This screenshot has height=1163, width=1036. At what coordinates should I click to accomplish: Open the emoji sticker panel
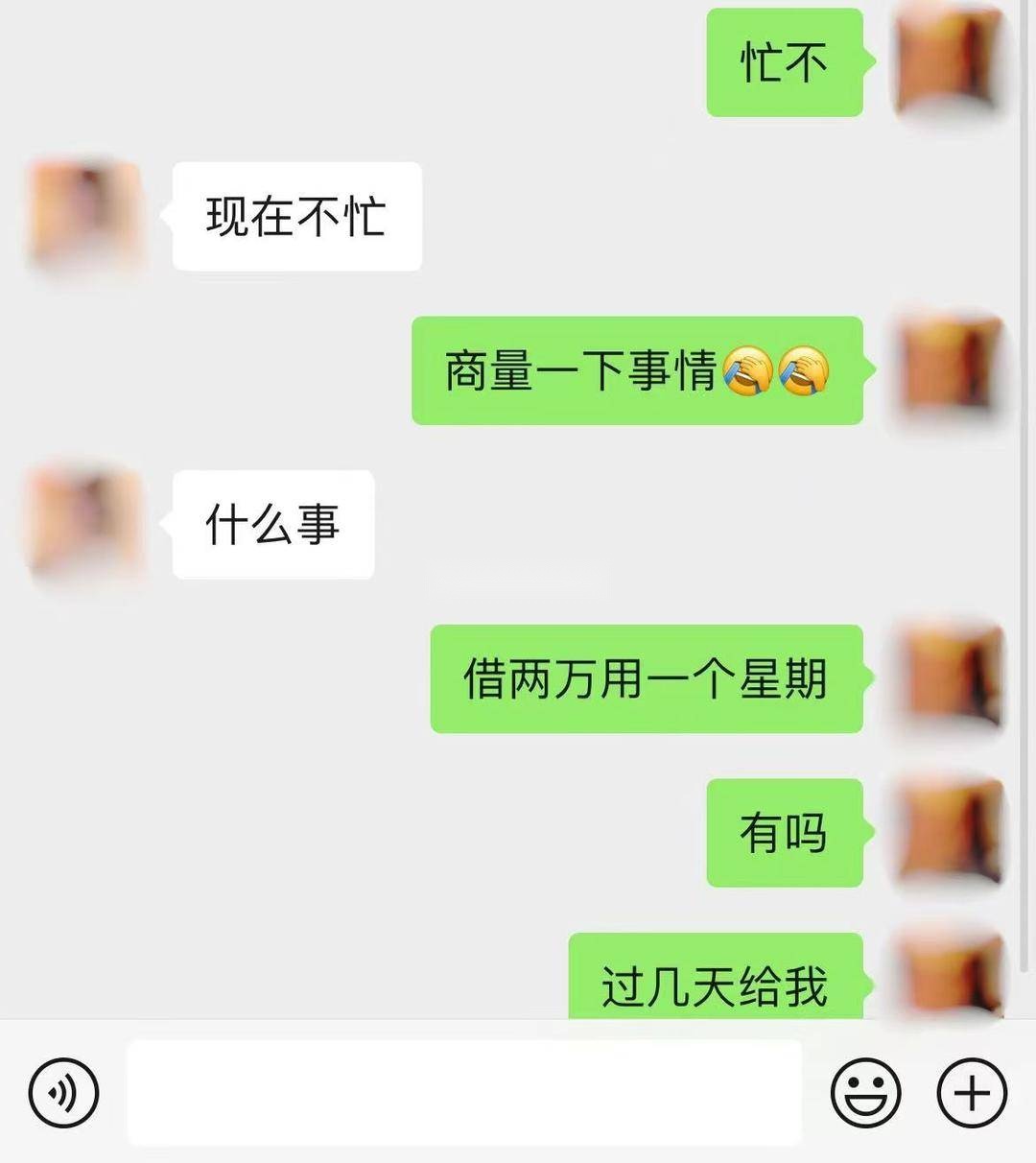pos(864,1092)
